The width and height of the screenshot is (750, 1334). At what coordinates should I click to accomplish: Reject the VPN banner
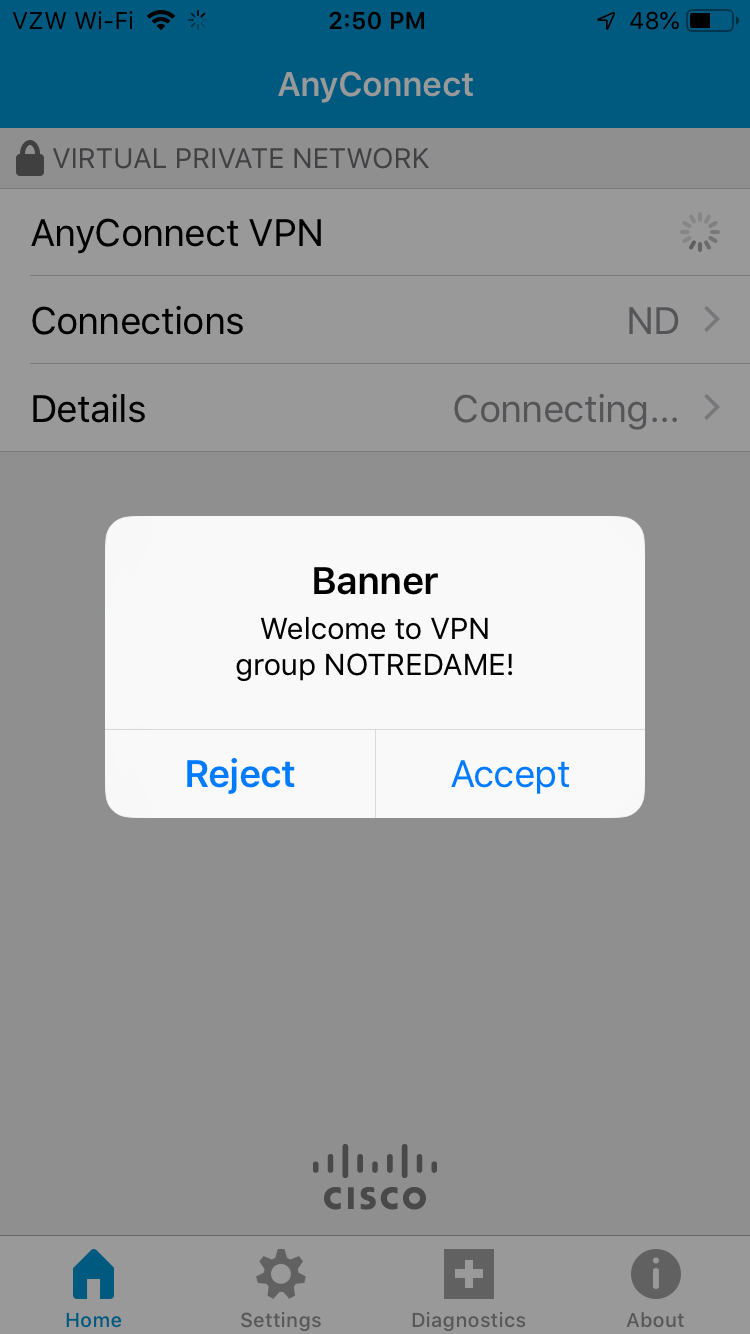(240, 774)
